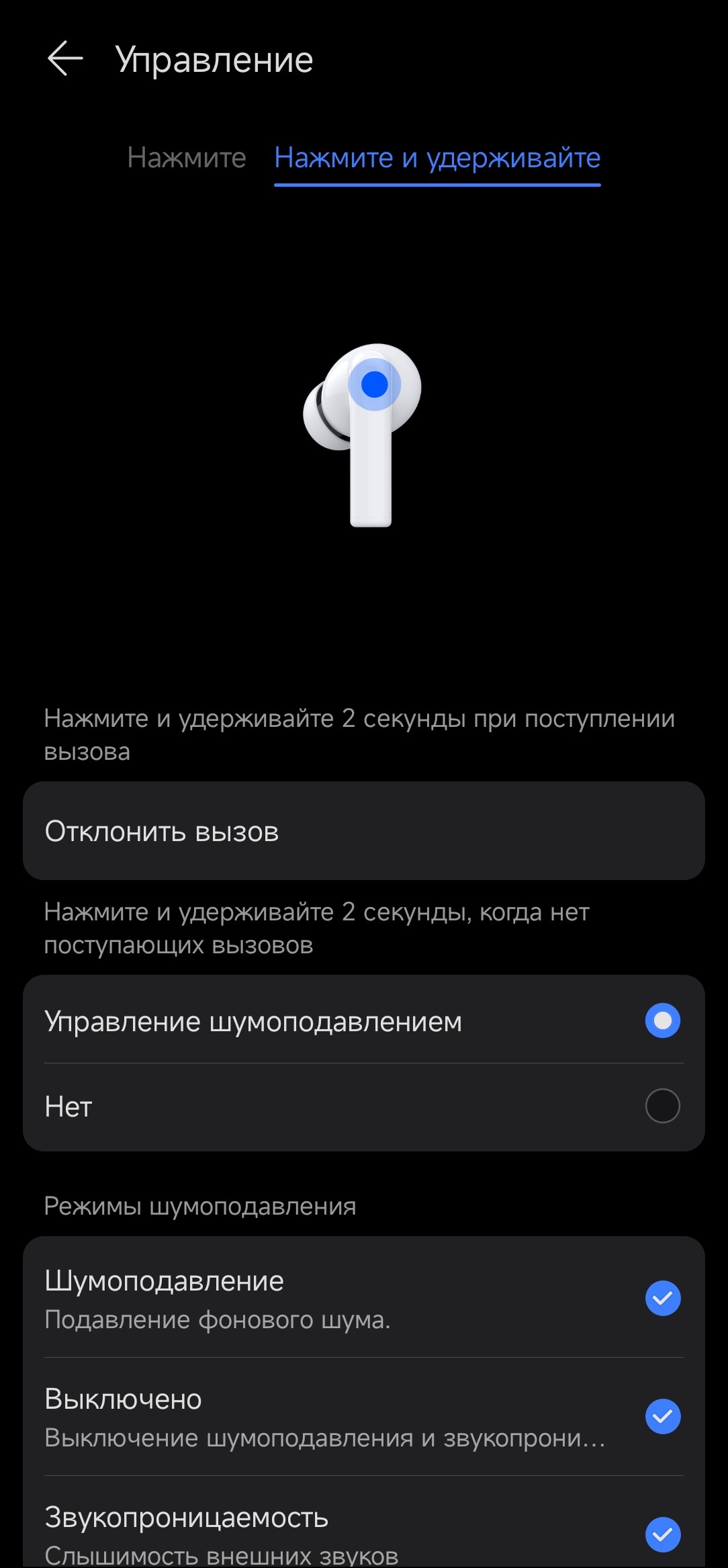The width and height of the screenshot is (728, 1568).
Task: Uncheck the Шумоподавление mode
Action: (x=662, y=1298)
